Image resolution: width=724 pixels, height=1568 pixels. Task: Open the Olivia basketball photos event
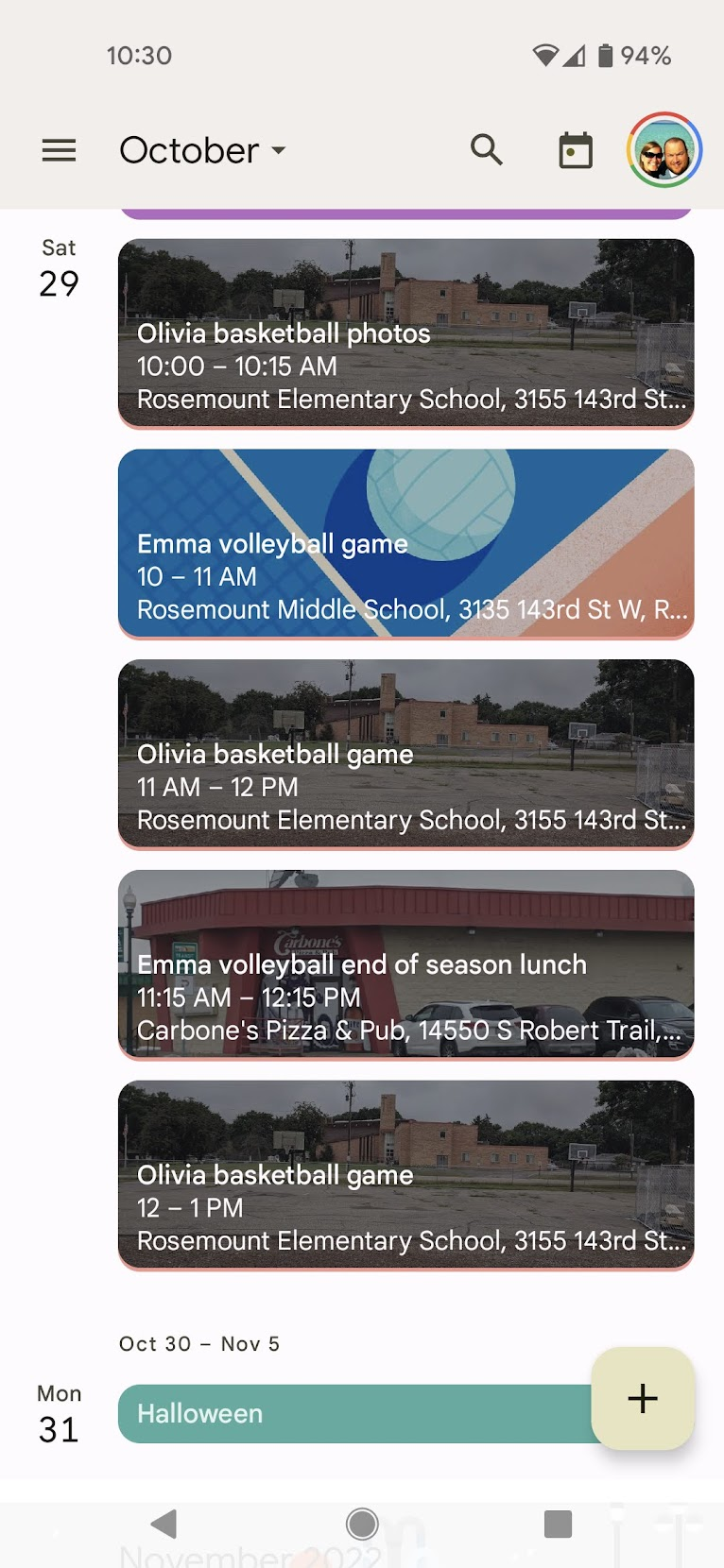(x=405, y=332)
